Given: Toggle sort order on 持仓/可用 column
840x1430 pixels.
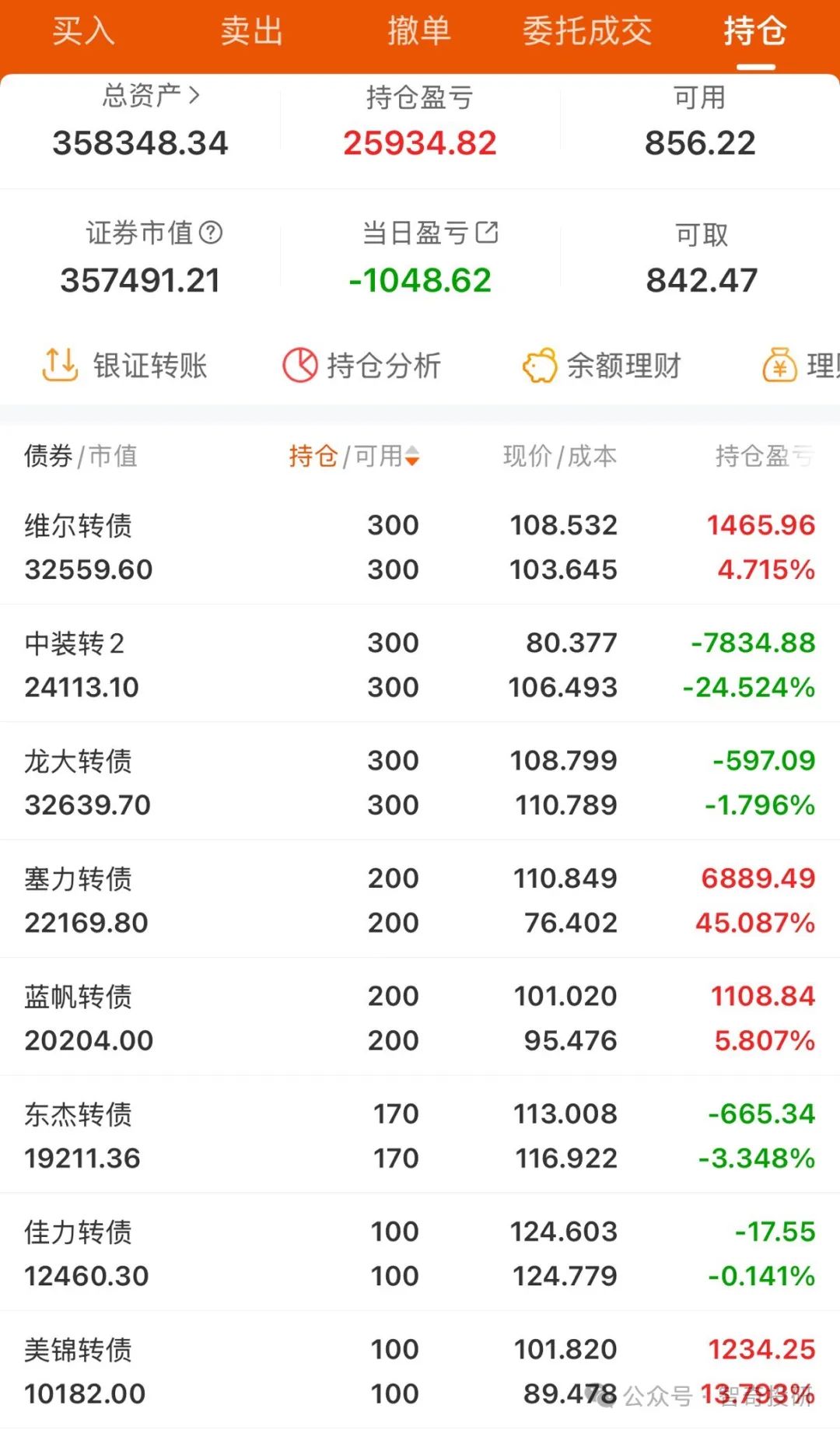Looking at the screenshot, I should [x=412, y=458].
